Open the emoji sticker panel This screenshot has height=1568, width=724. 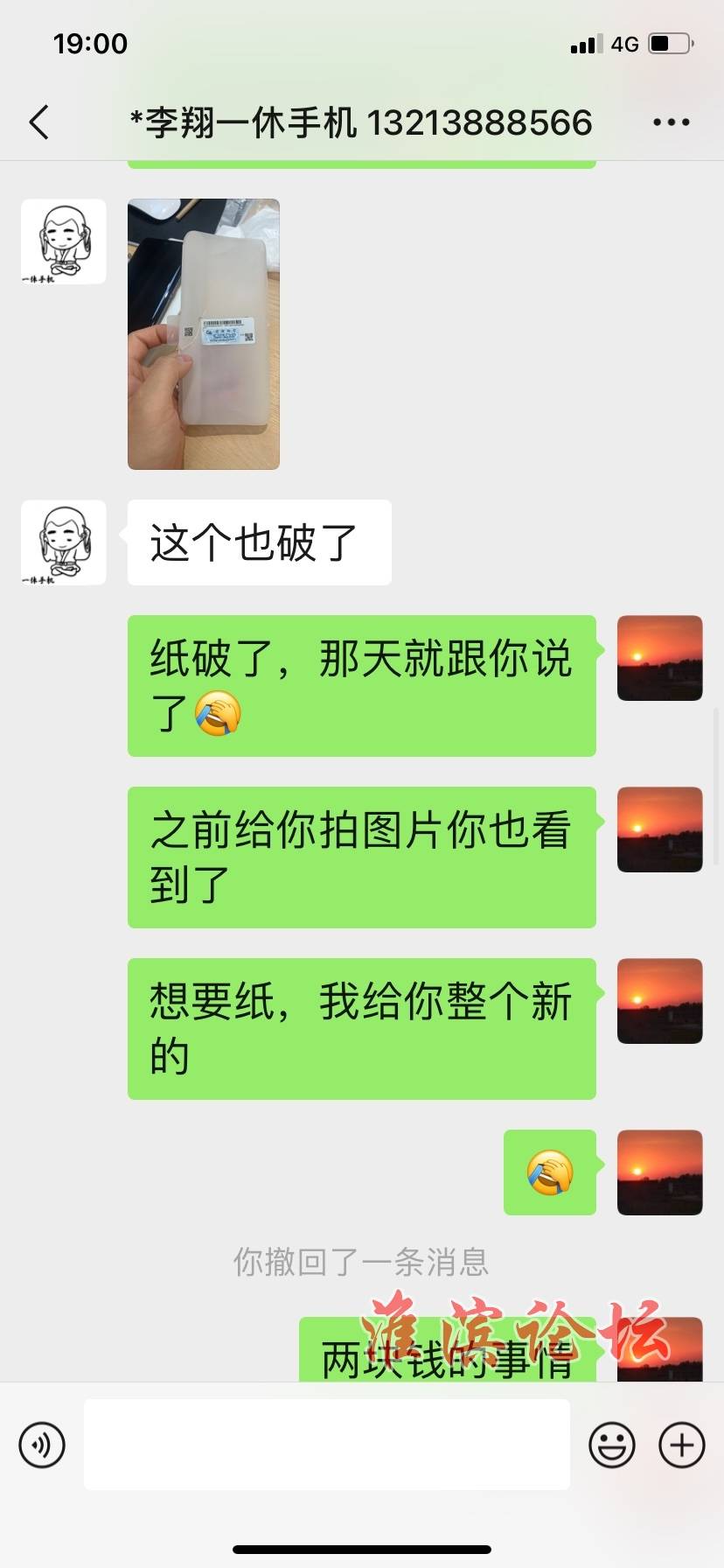click(x=611, y=1445)
